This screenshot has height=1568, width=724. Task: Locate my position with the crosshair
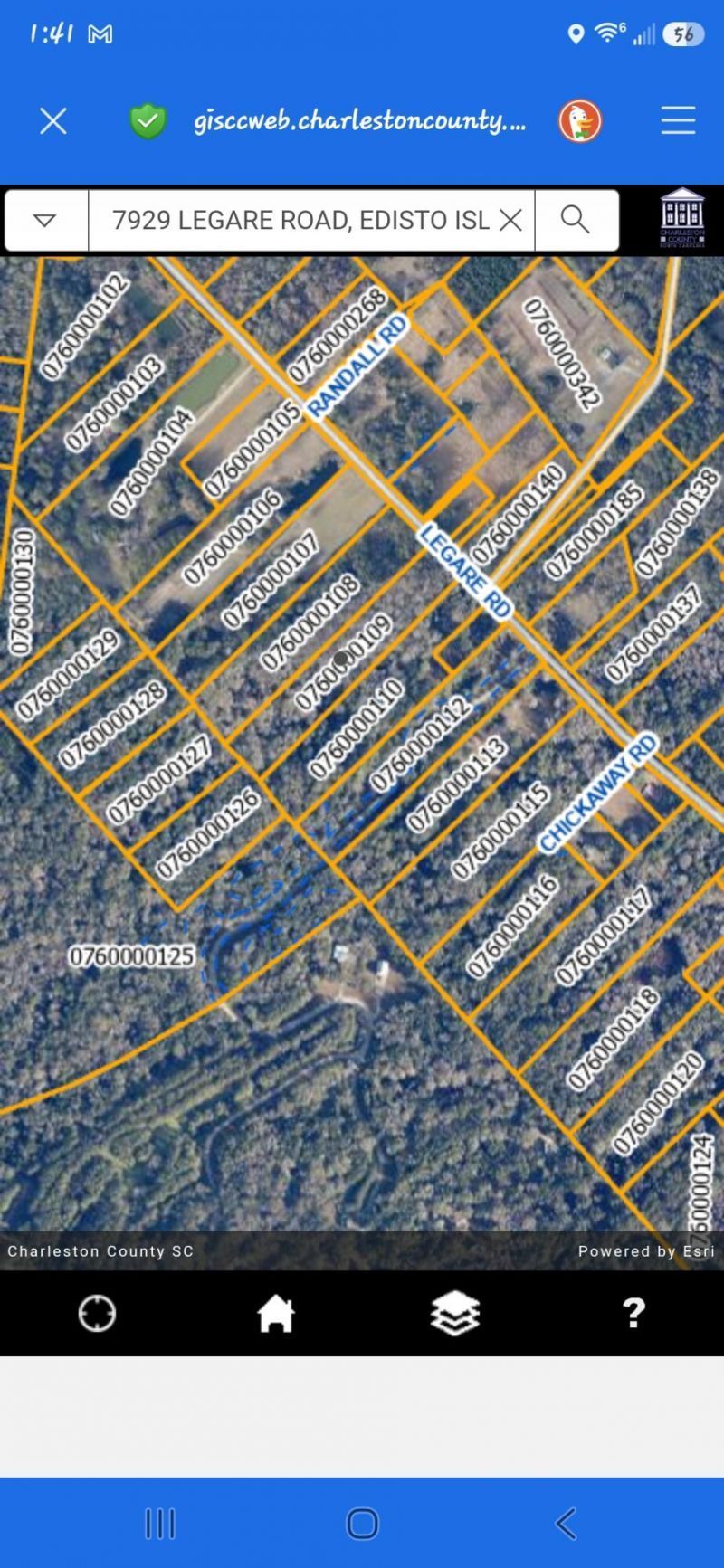[97, 1314]
